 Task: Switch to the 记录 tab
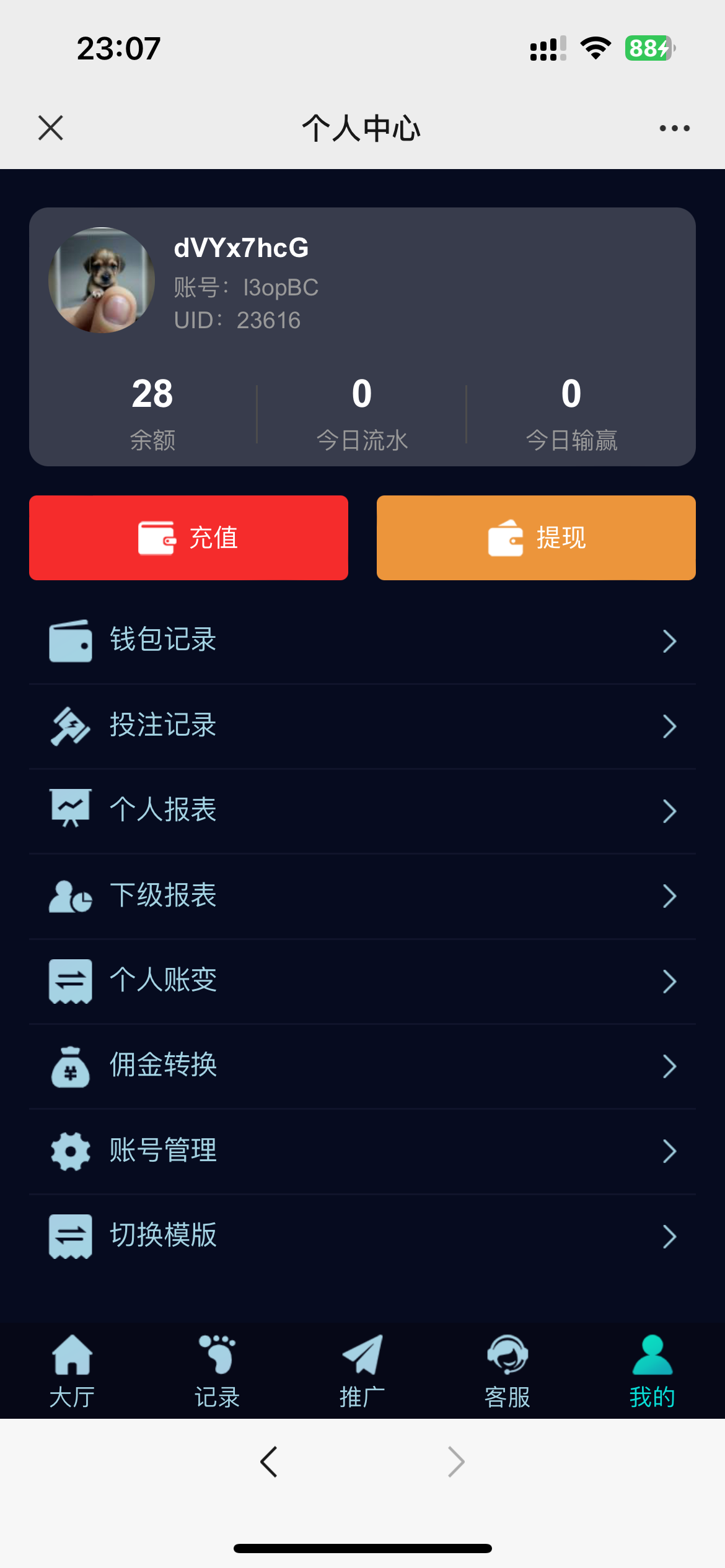coord(217,1371)
